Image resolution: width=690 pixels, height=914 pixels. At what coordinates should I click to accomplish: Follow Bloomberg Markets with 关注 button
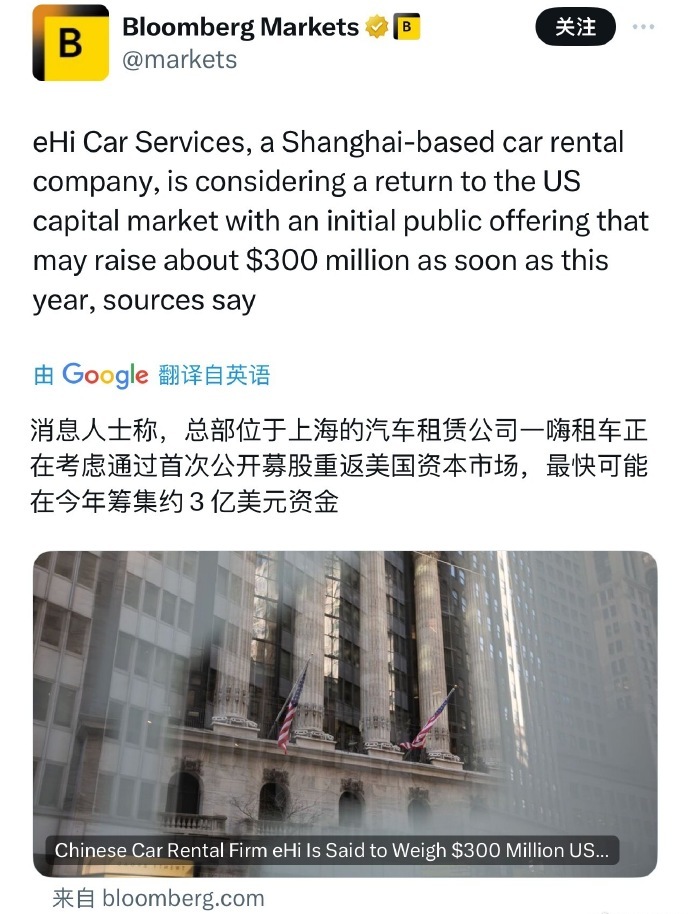tap(576, 28)
